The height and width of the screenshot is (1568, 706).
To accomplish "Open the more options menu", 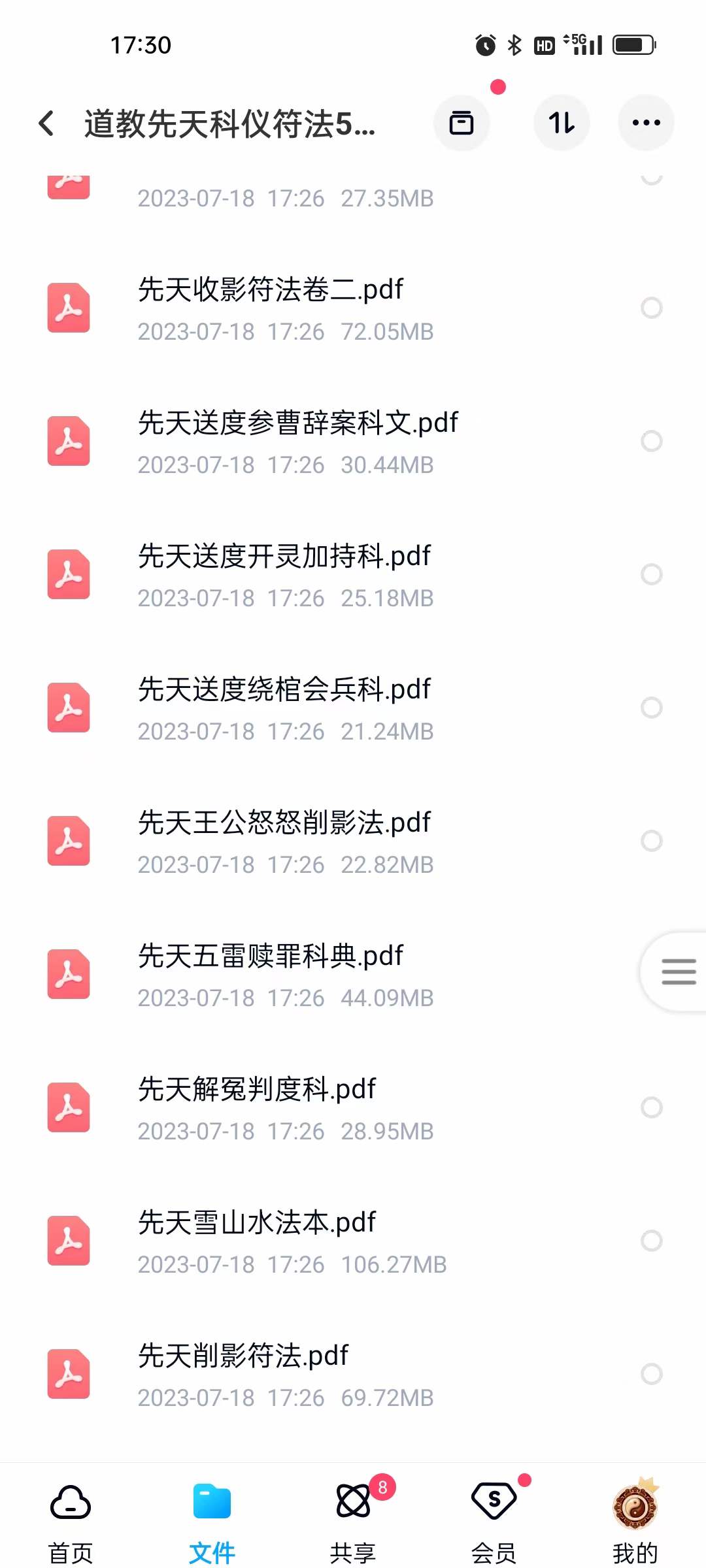I will 645,123.
